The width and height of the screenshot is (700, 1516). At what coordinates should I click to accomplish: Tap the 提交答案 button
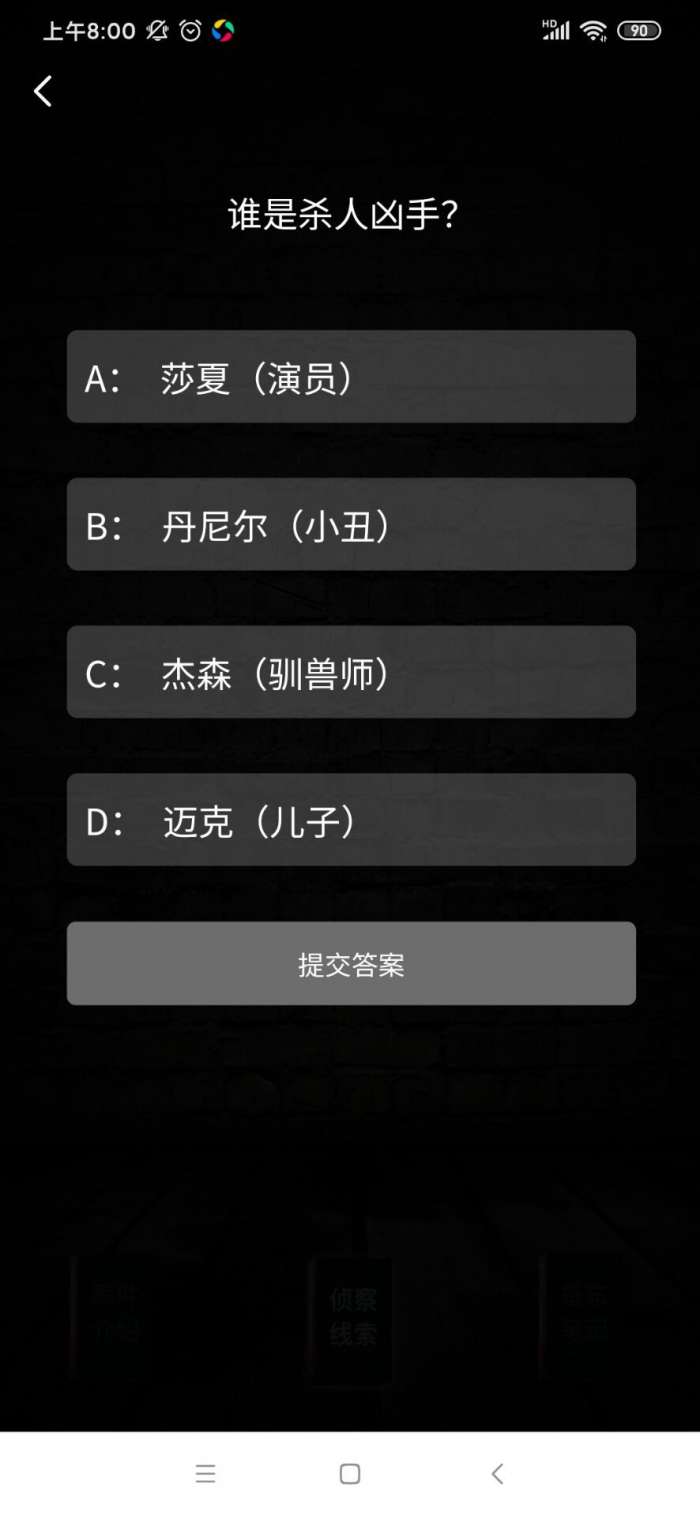coord(351,963)
